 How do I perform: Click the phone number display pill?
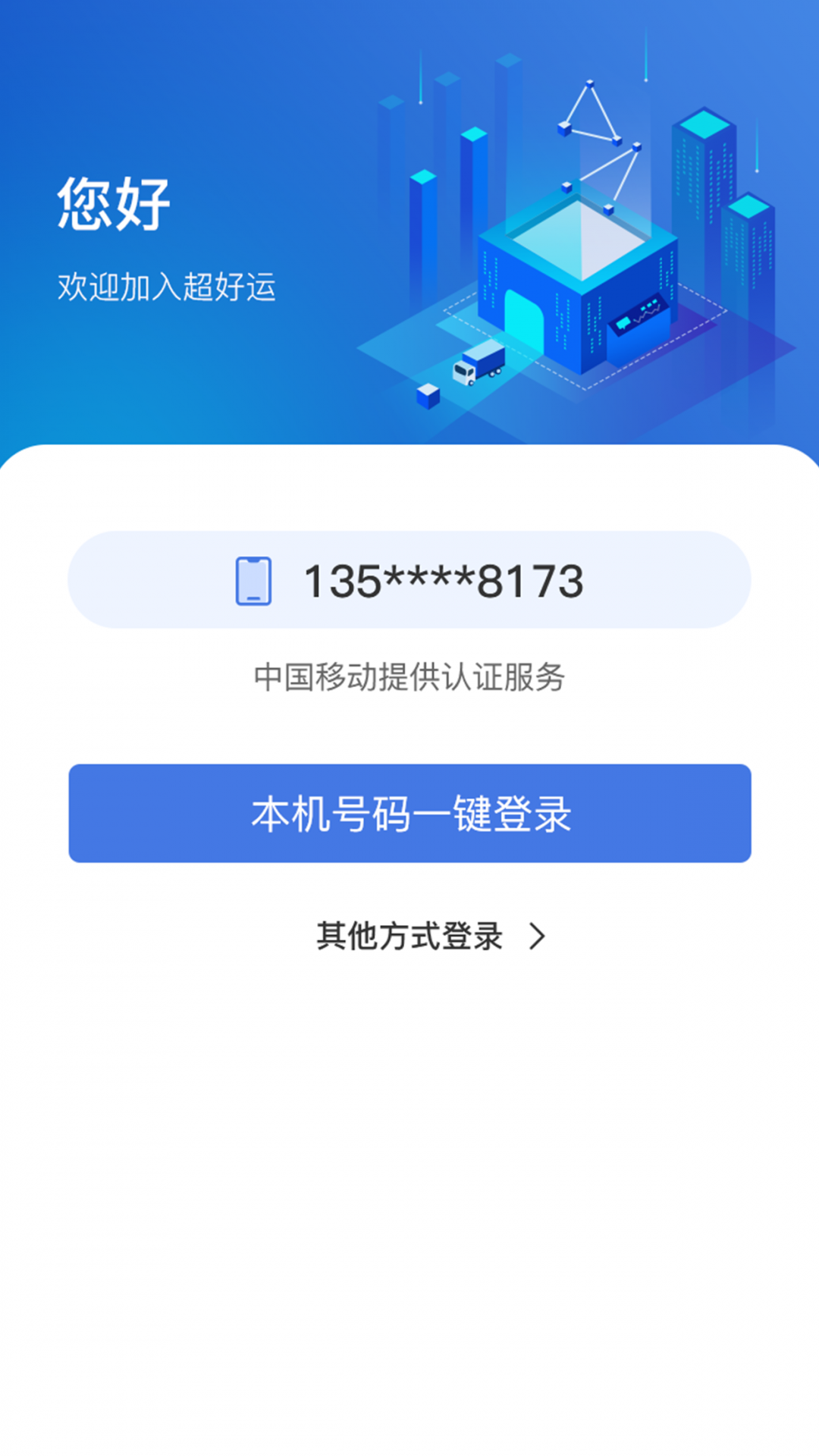(x=409, y=580)
